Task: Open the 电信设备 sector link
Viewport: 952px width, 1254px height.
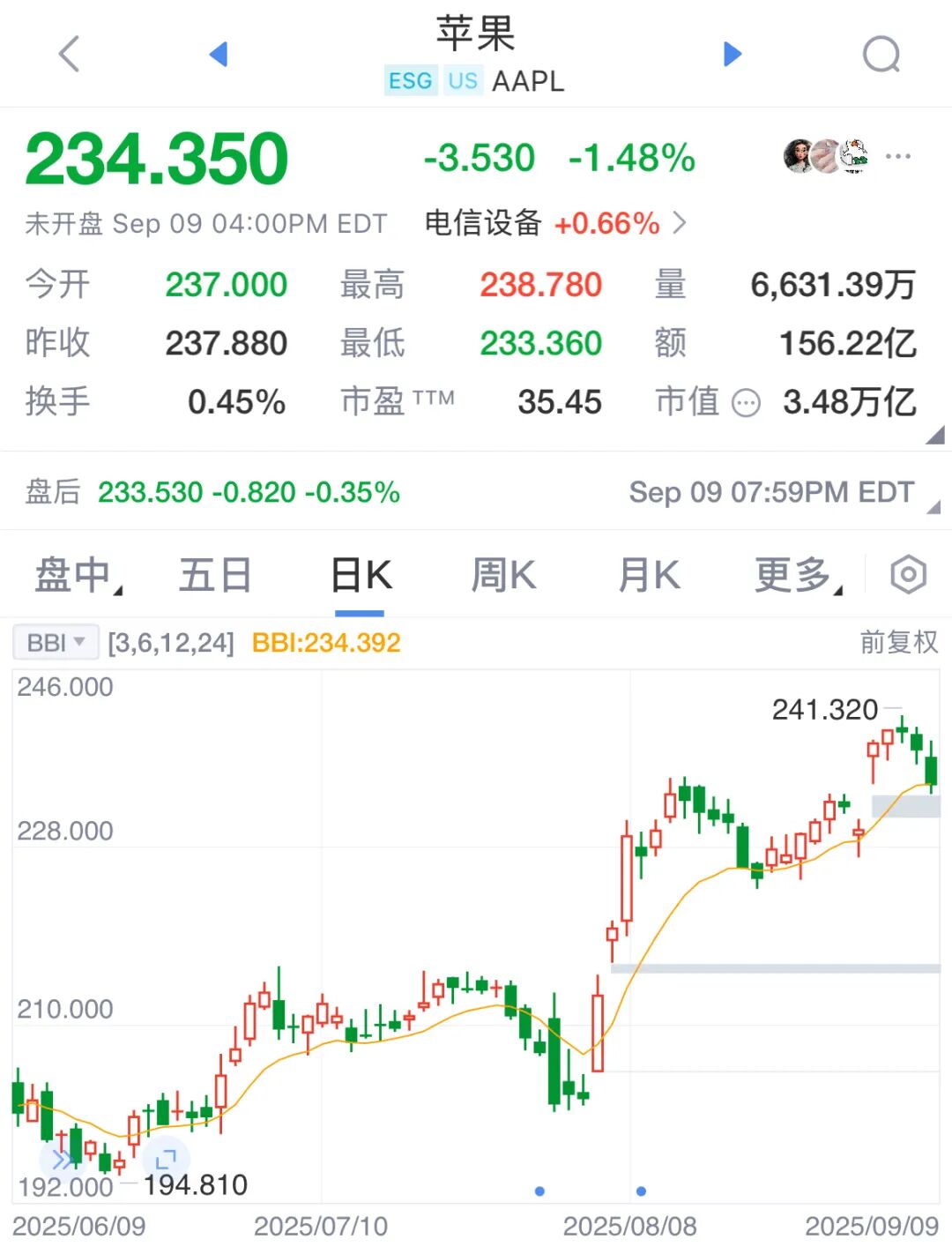Action: coord(554,223)
